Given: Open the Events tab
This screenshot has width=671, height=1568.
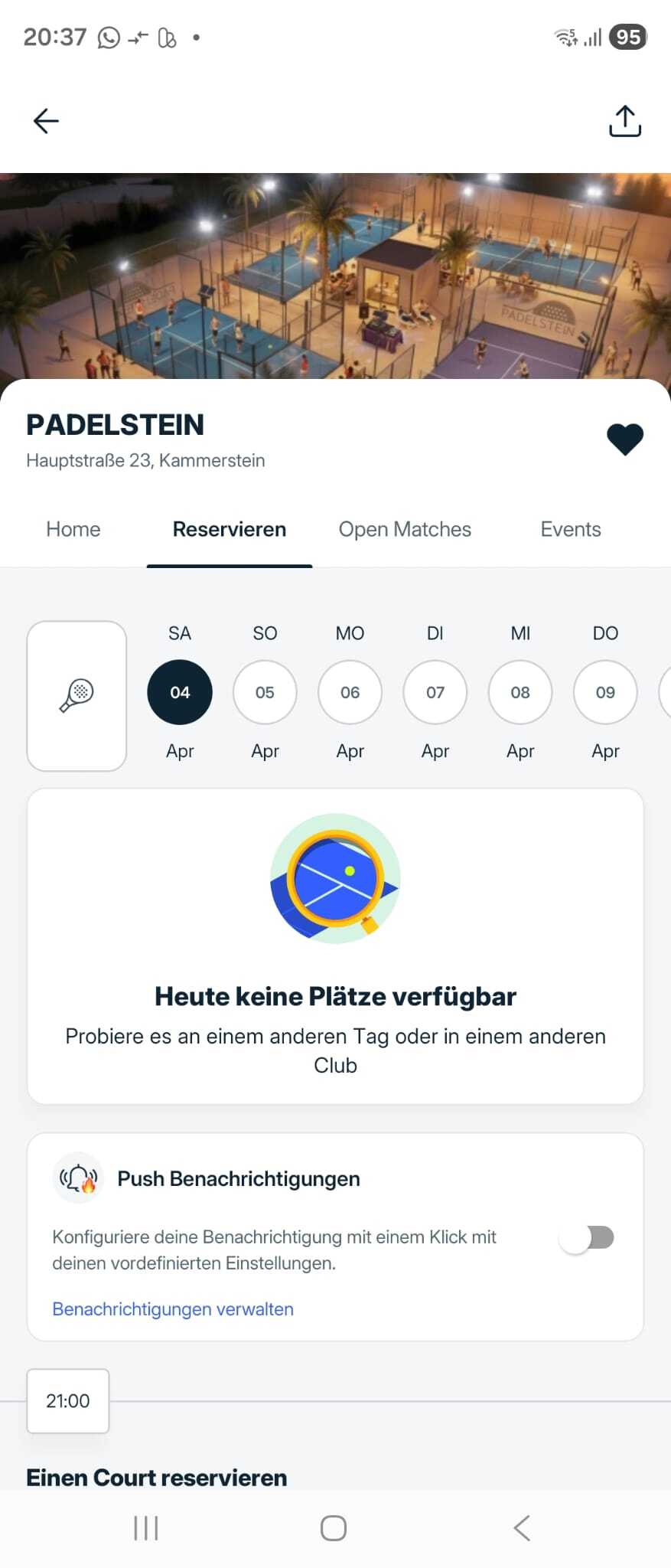Looking at the screenshot, I should (x=570, y=529).
